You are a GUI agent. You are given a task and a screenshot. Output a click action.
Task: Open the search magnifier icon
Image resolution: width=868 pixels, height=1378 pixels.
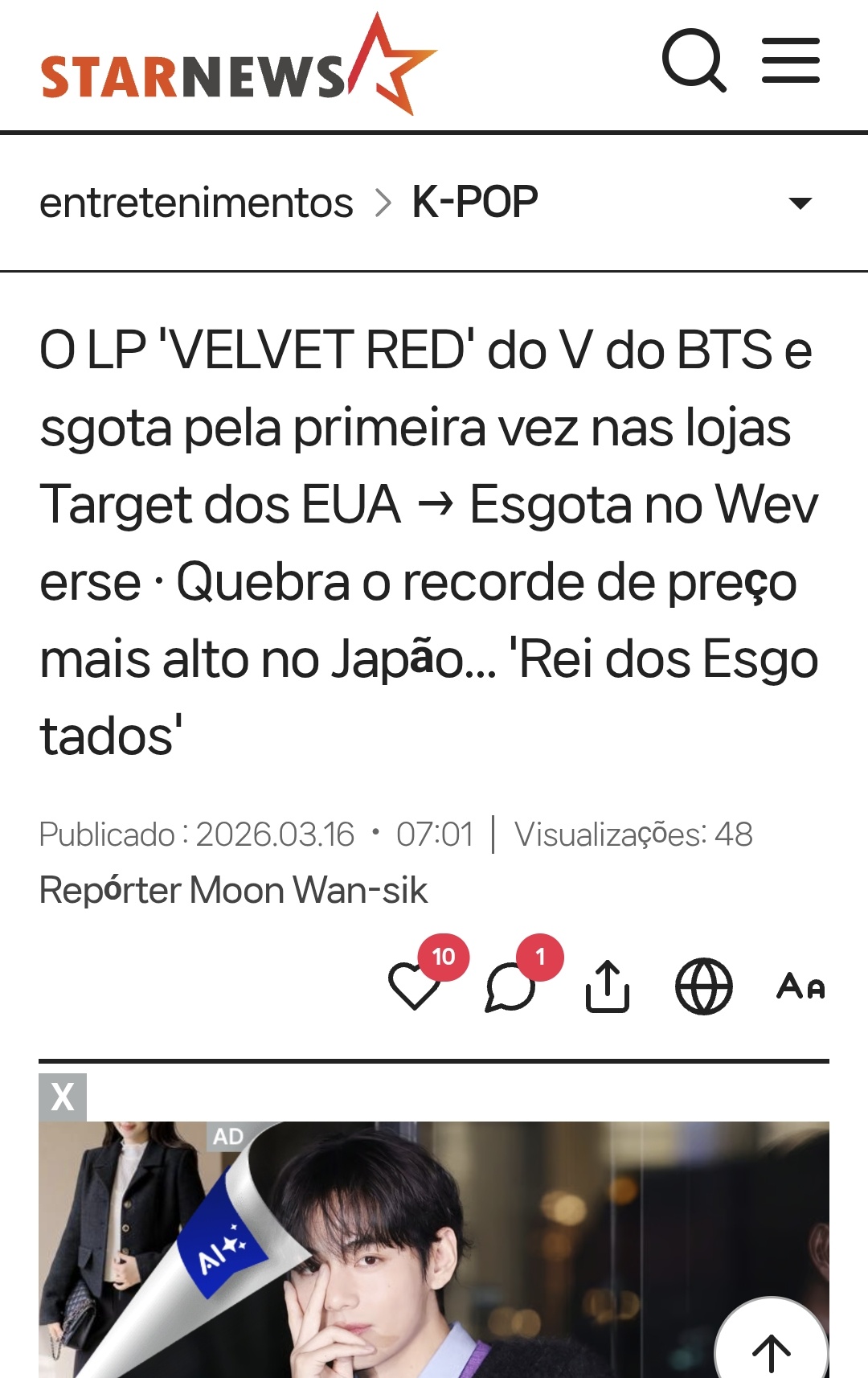coord(694,60)
